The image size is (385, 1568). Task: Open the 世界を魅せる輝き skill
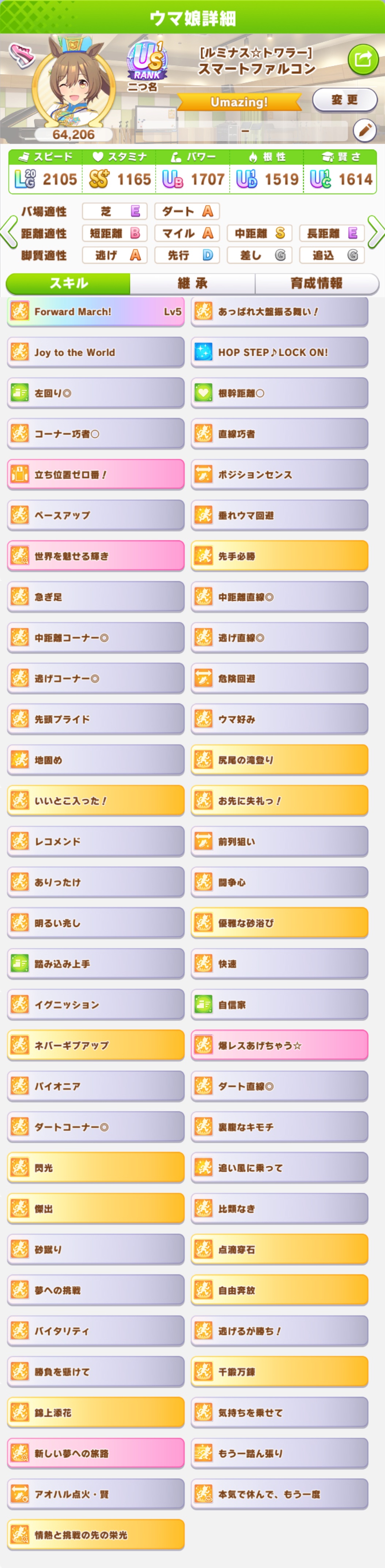96,556
